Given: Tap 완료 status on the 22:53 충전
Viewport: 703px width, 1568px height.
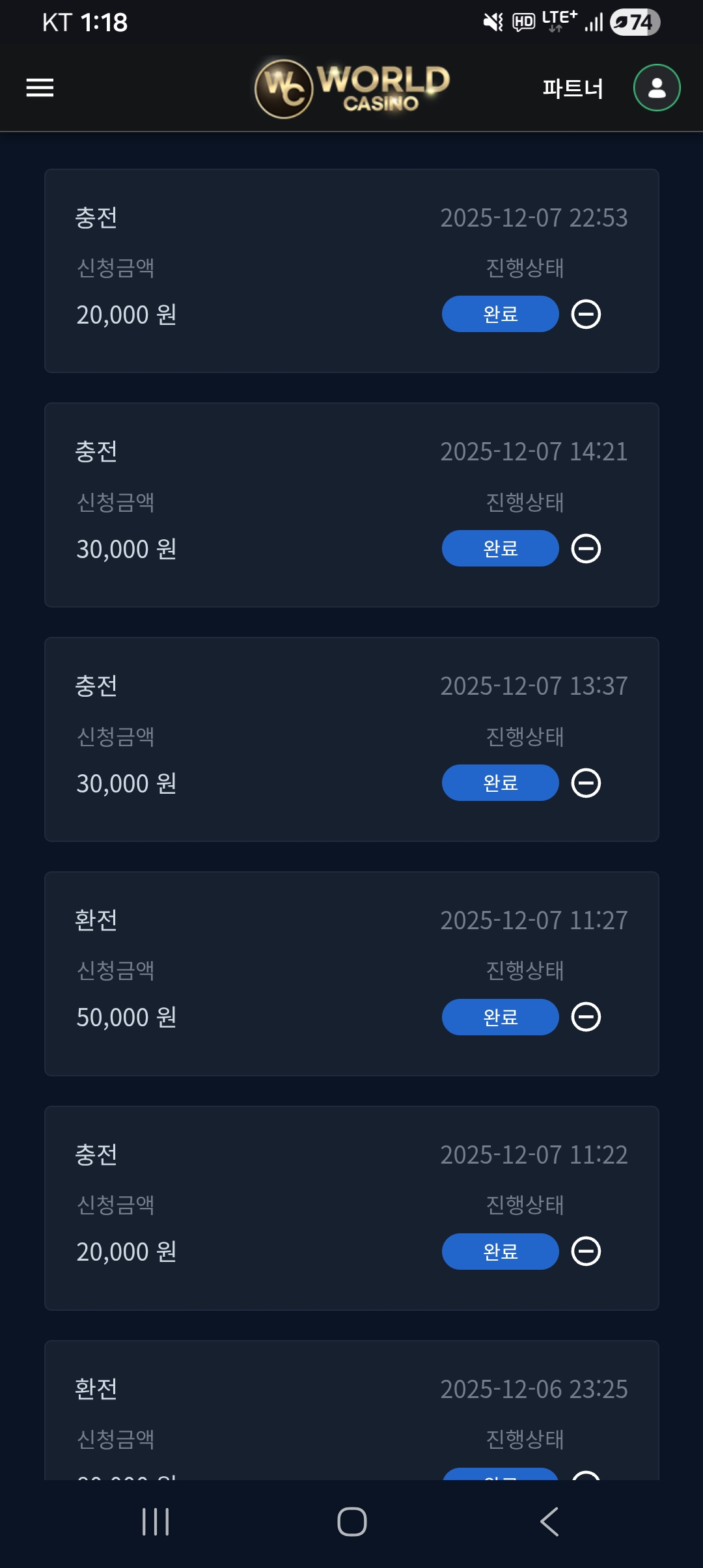Looking at the screenshot, I should click(500, 315).
